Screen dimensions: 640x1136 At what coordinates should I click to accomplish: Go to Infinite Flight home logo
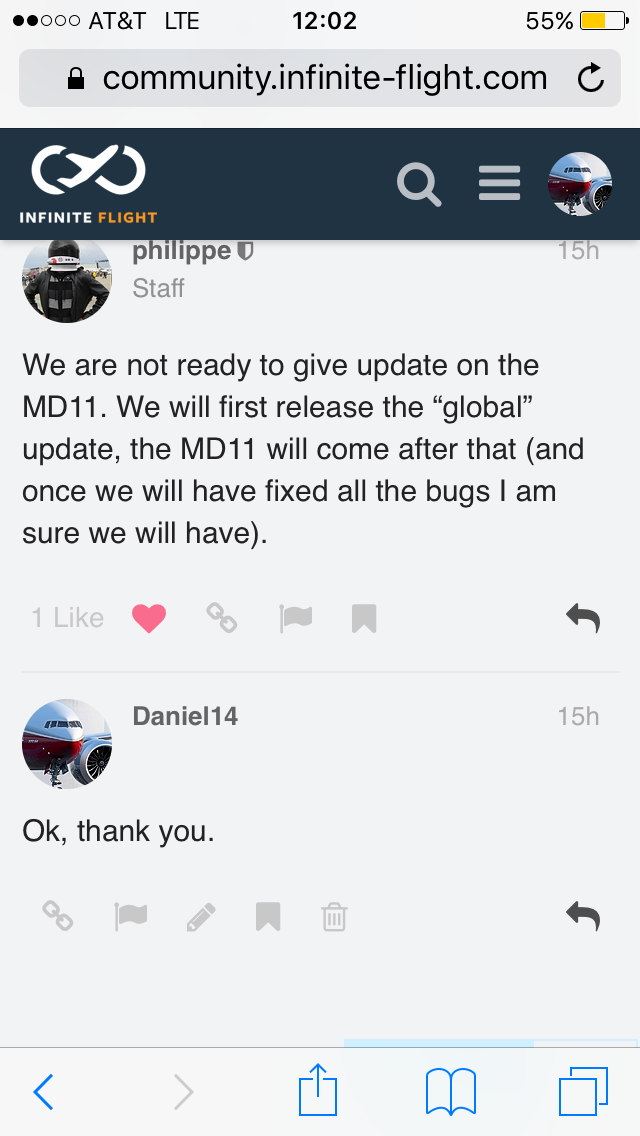[88, 184]
